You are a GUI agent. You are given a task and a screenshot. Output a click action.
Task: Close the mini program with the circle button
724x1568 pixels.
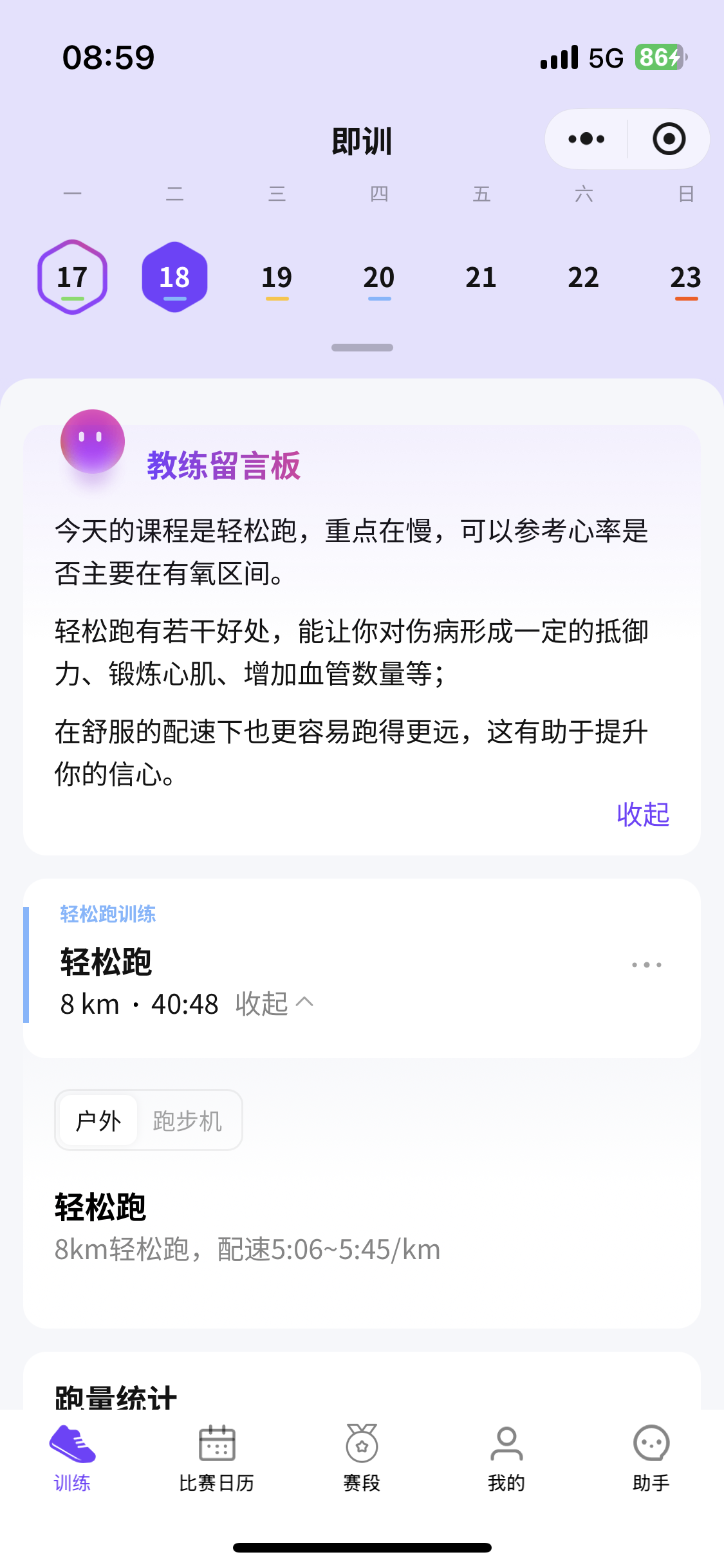click(669, 139)
